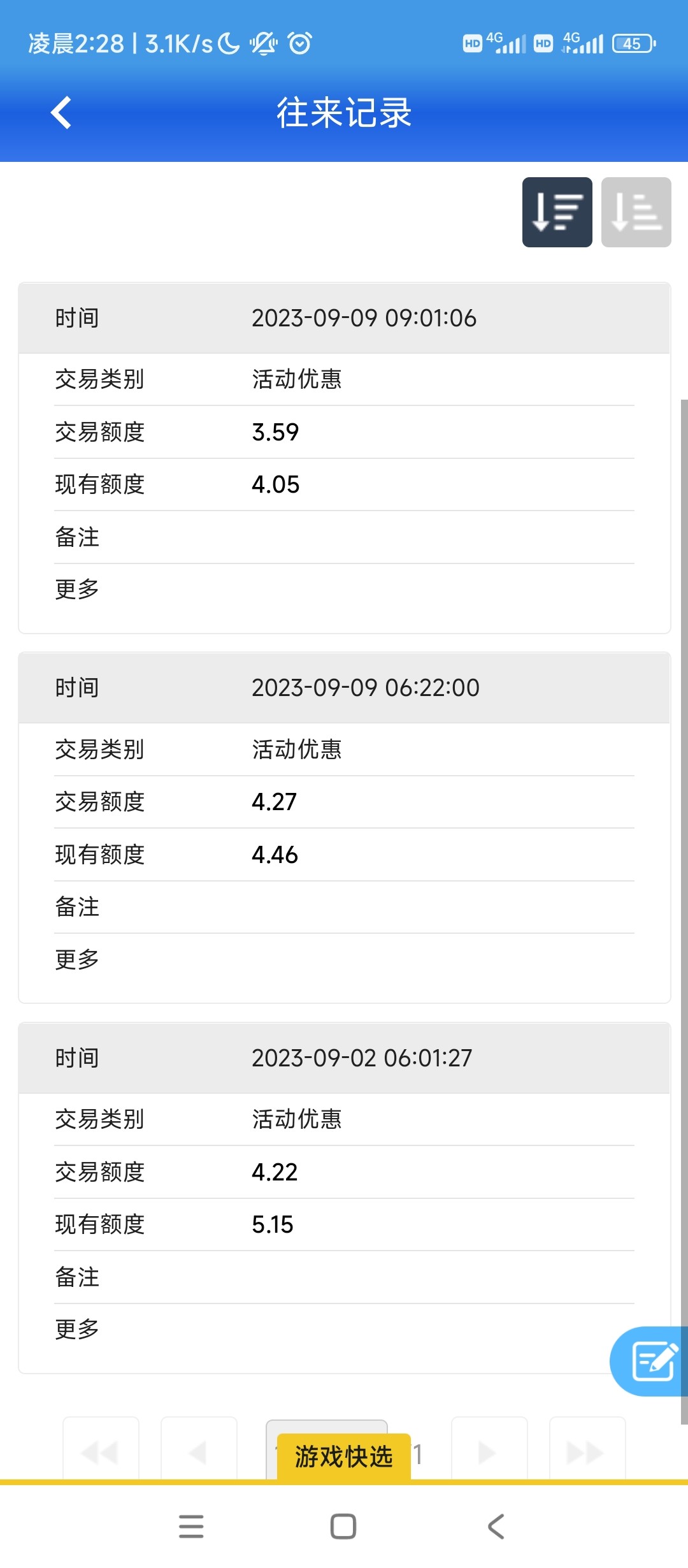The height and width of the screenshot is (1568, 688).
Task: Click the 45% battery indicator
Action: tap(633, 43)
